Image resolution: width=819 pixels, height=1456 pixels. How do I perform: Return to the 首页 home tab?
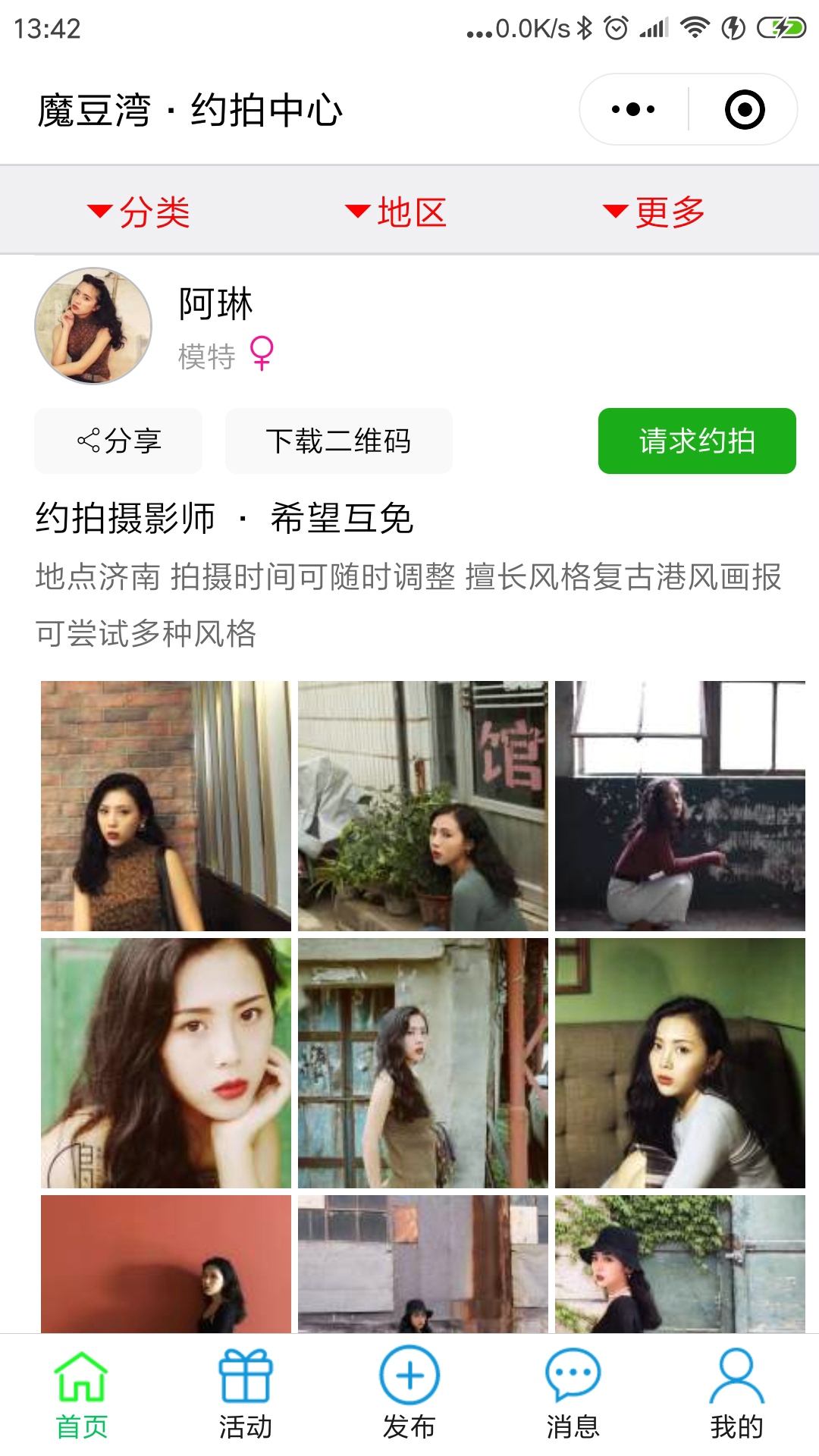(81, 1394)
